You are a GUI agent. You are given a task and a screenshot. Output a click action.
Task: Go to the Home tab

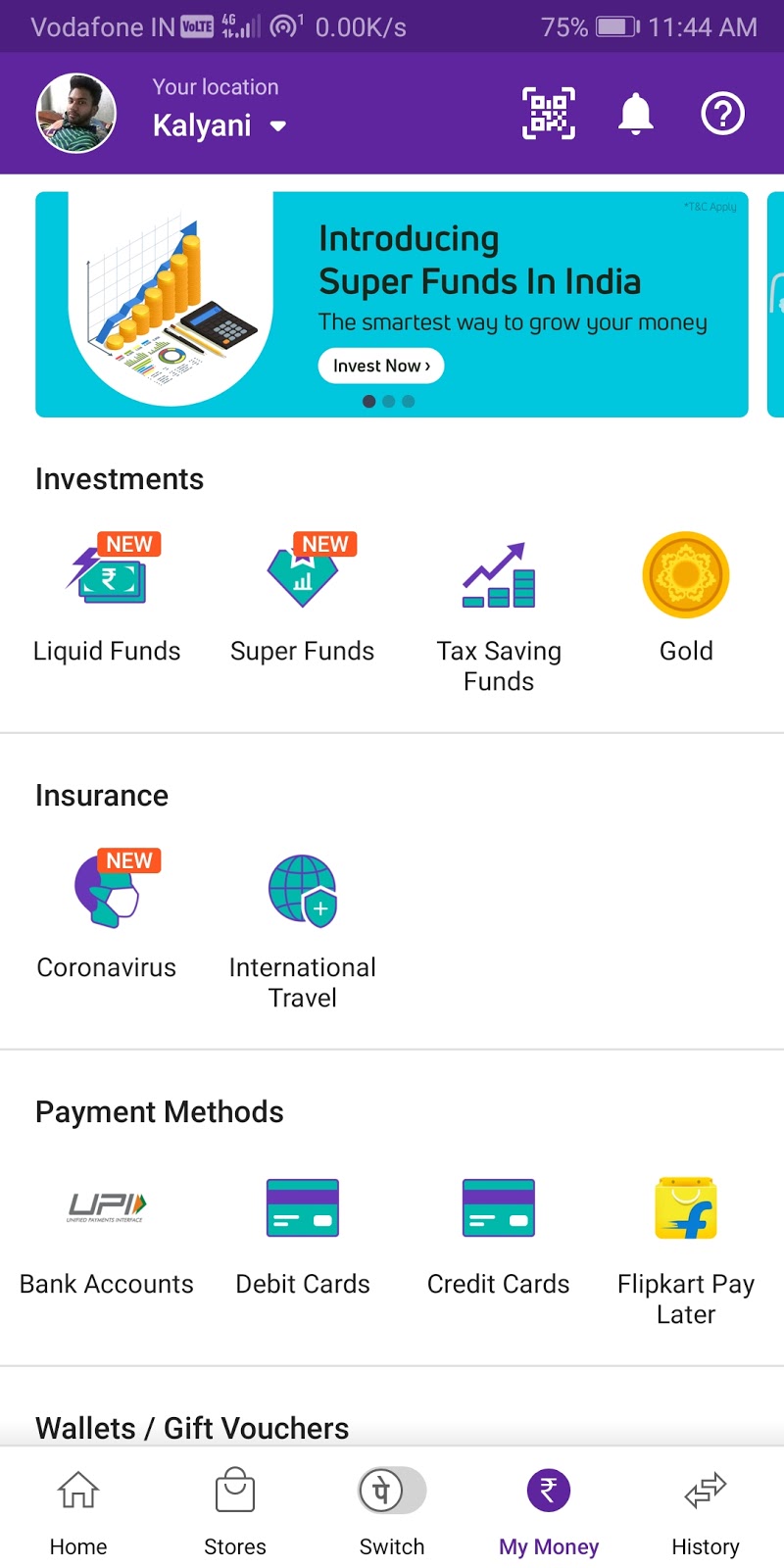tap(78, 1511)
